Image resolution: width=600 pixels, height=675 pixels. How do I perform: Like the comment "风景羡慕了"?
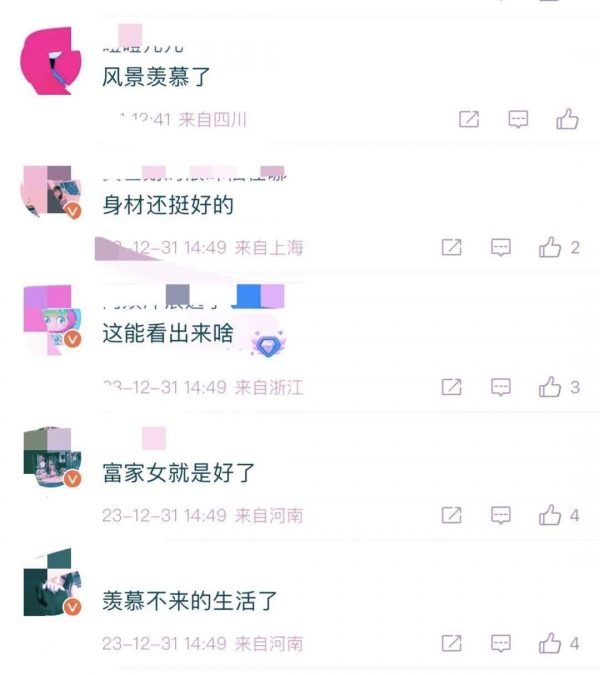567,120
